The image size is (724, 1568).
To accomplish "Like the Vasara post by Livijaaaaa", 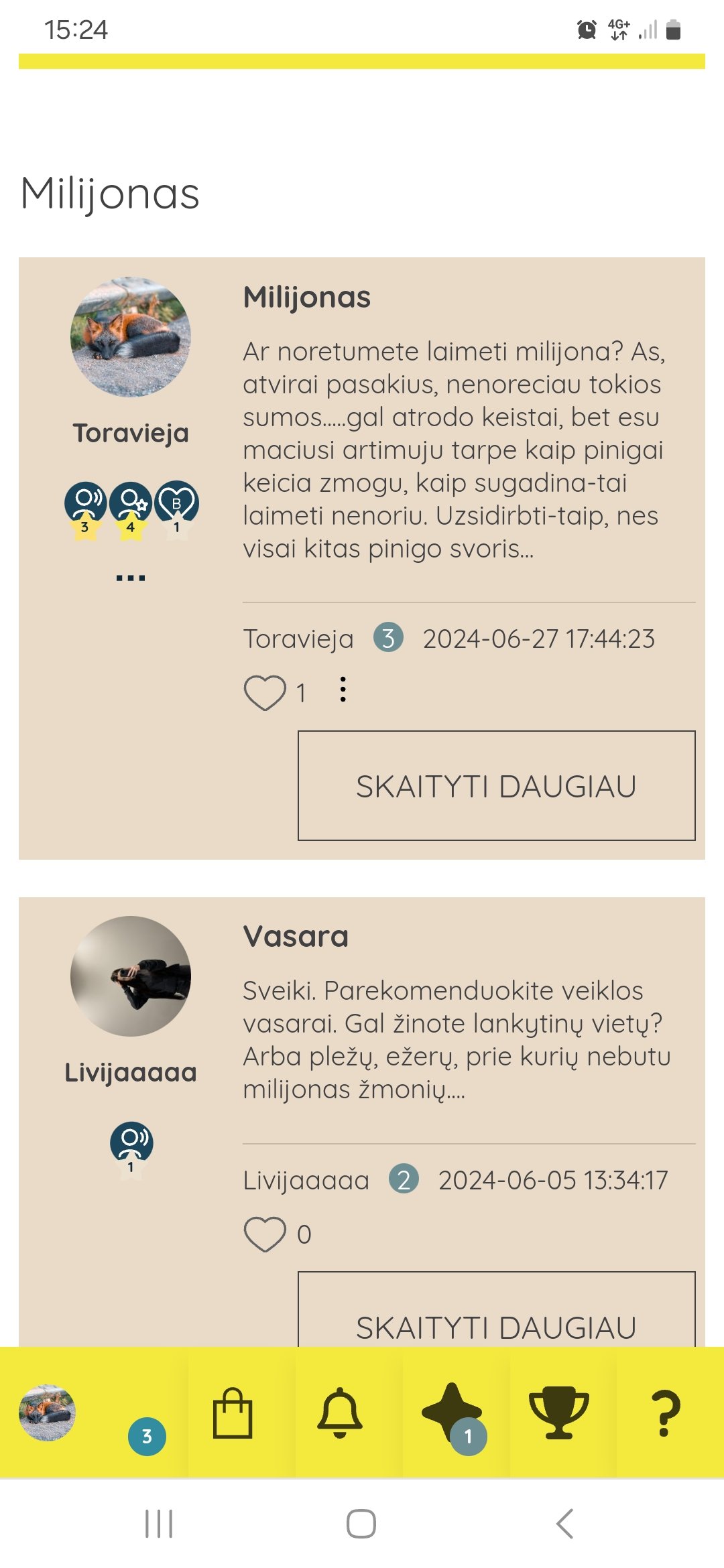I will [265, 1234].
